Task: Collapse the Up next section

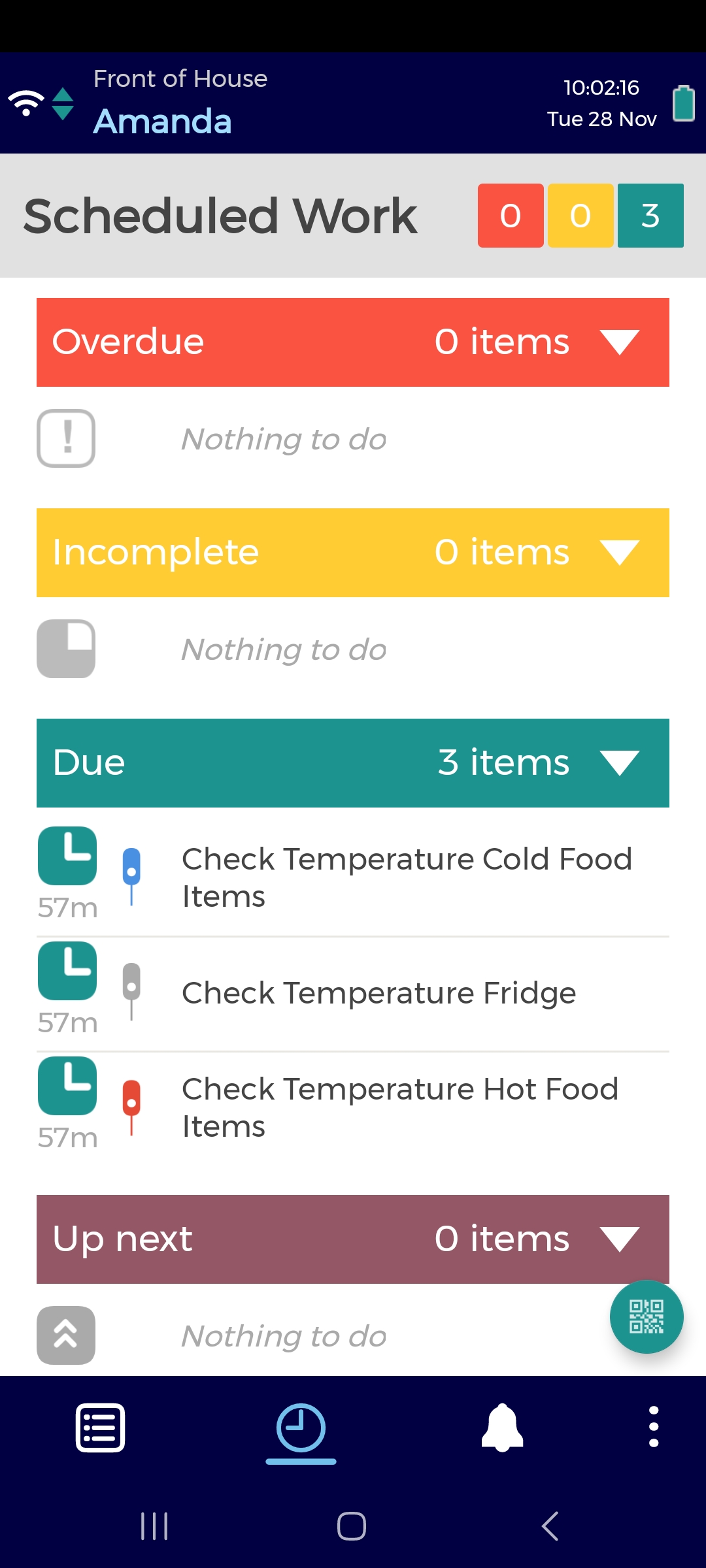Action: pyautogui.click(x=618, y=1239)
